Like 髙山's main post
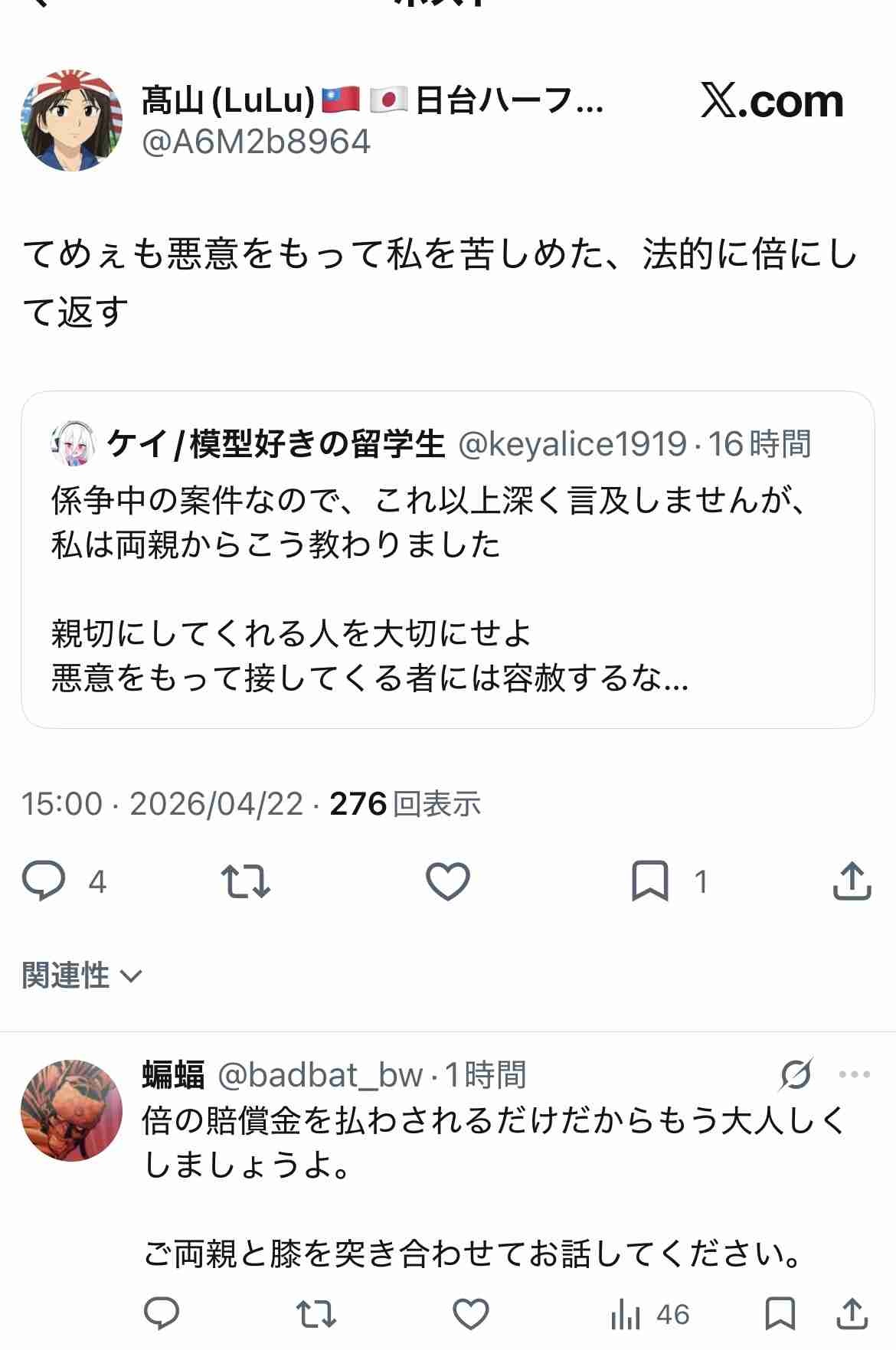This screenshot has height=1350, width=896. click(447, 881)
